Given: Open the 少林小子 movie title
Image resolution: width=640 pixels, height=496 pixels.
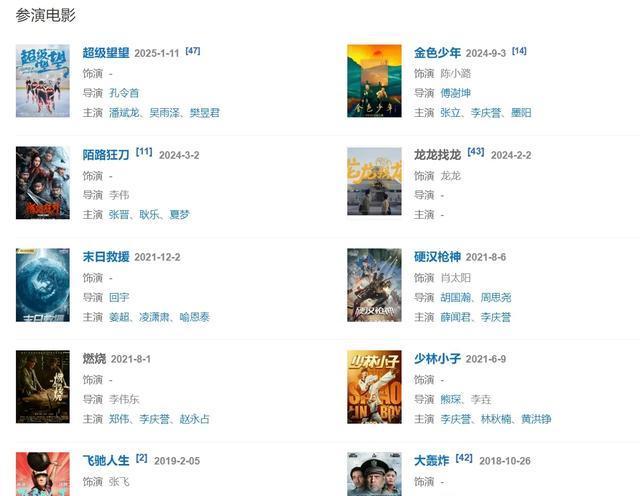Looking at the screenshot, I should click(437, 359).
